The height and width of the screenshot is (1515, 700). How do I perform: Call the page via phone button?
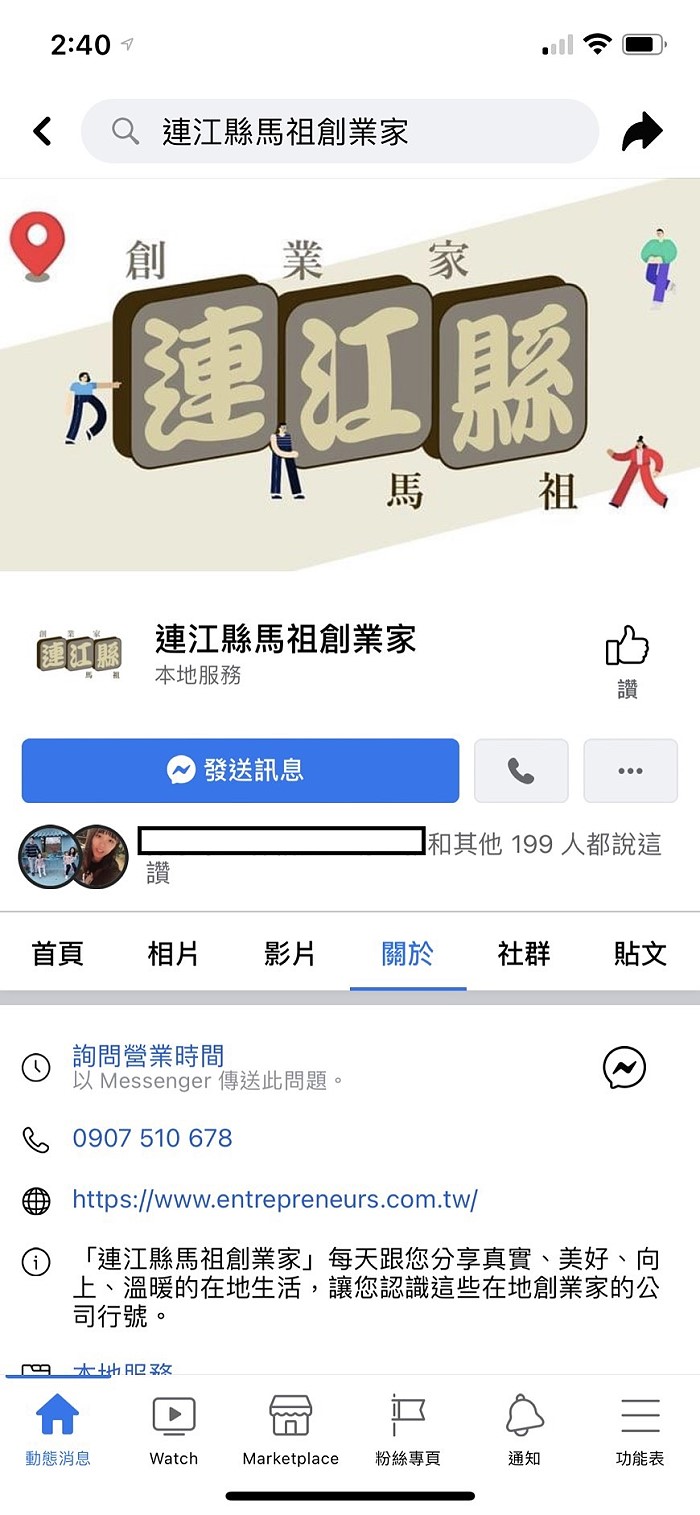pos(521,770)
